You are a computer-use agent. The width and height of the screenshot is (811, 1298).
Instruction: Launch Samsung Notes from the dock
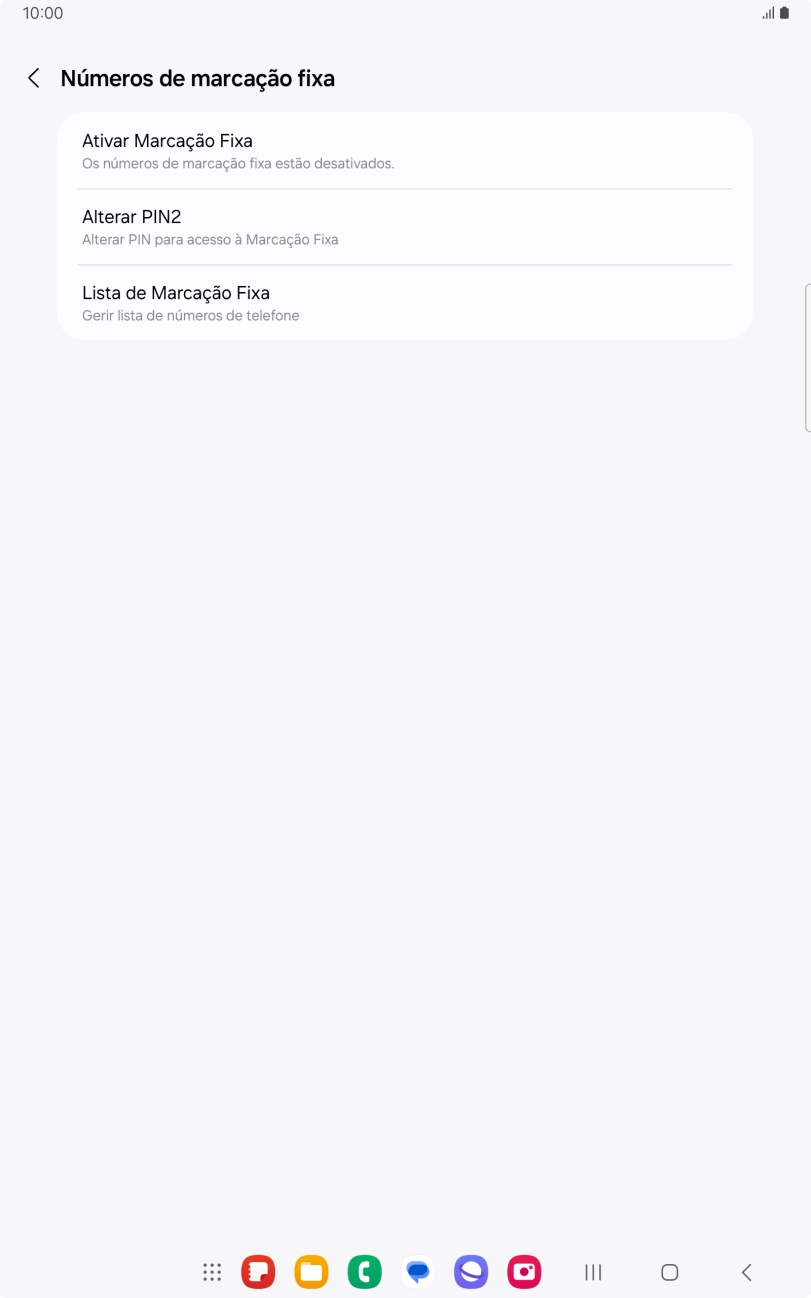pos(257,1271)
